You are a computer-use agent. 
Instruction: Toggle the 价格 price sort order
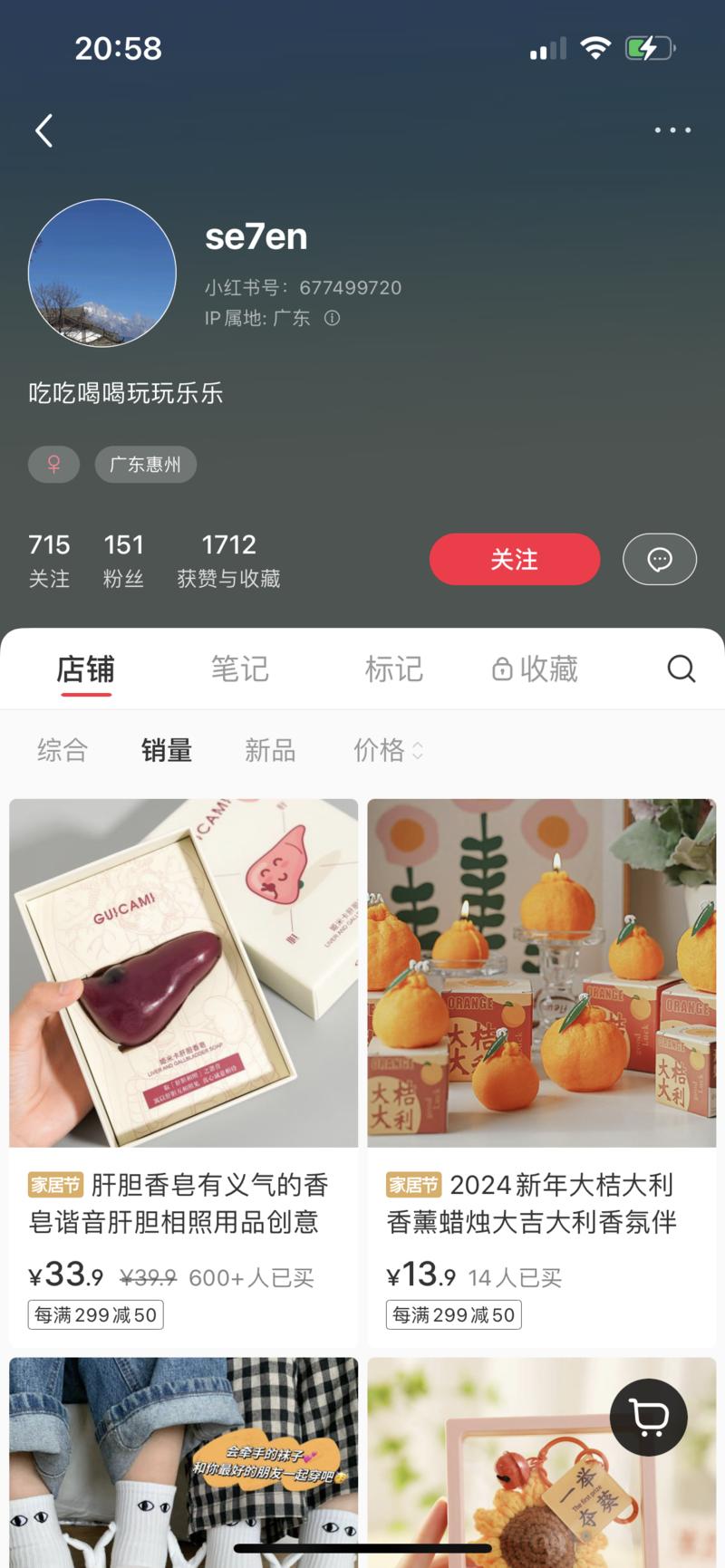pos(388,750)
